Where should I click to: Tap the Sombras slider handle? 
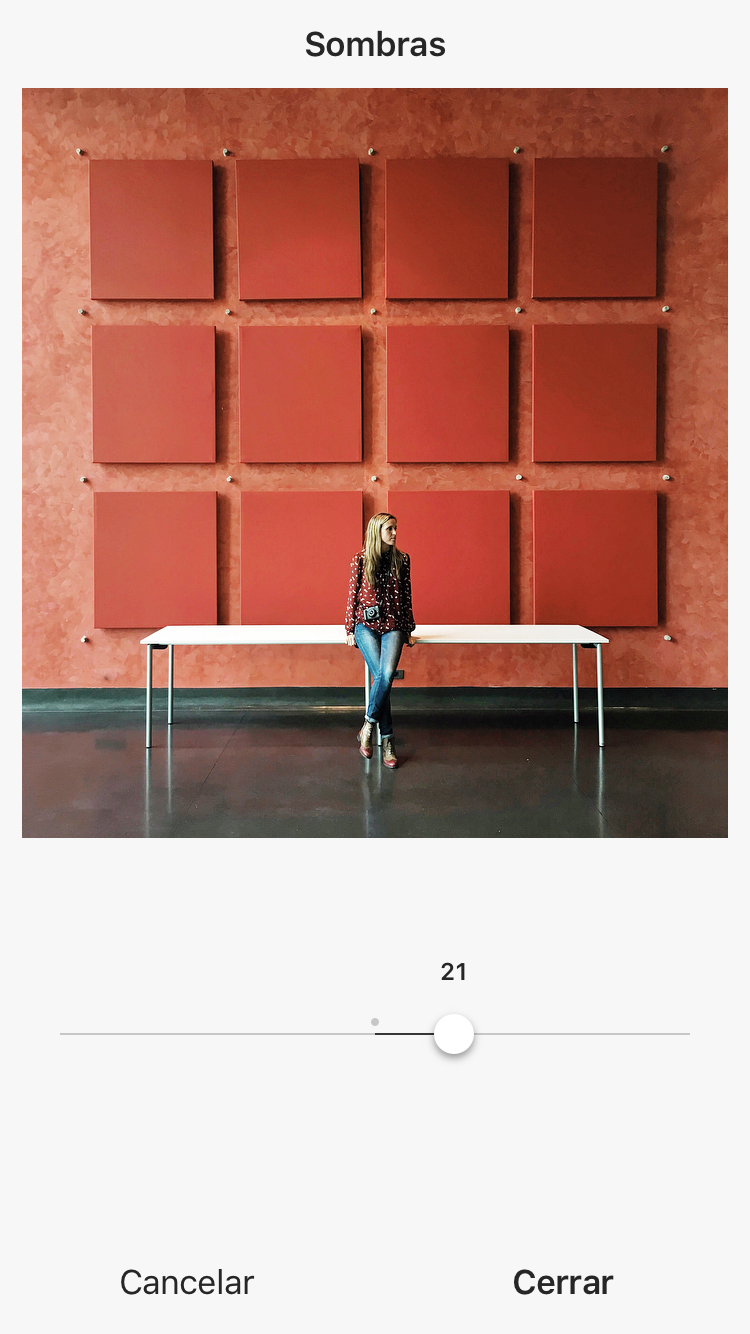(x=454, y=1034)
